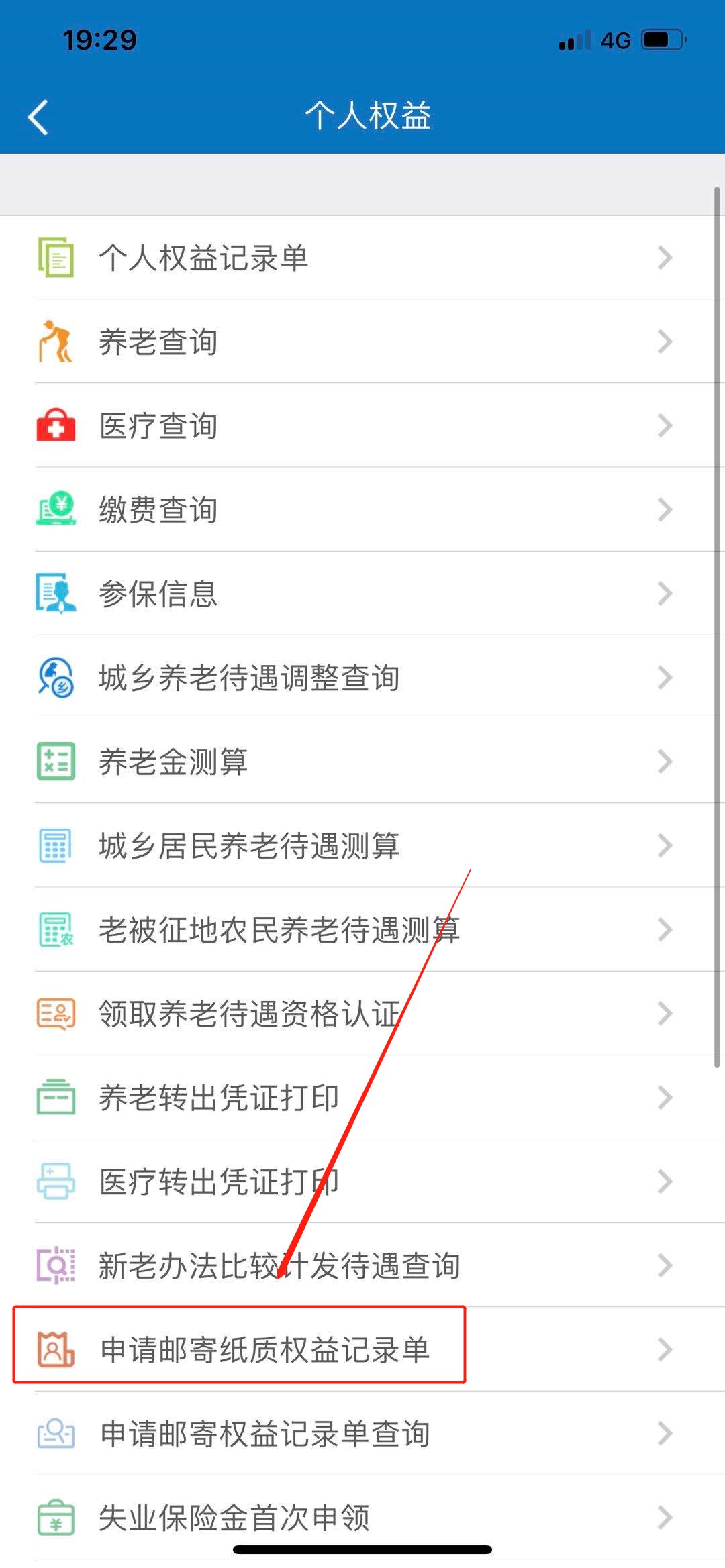View 参保信息
Image resolution: width=725 pixels, height=1568 pixels.
point(158,594)
